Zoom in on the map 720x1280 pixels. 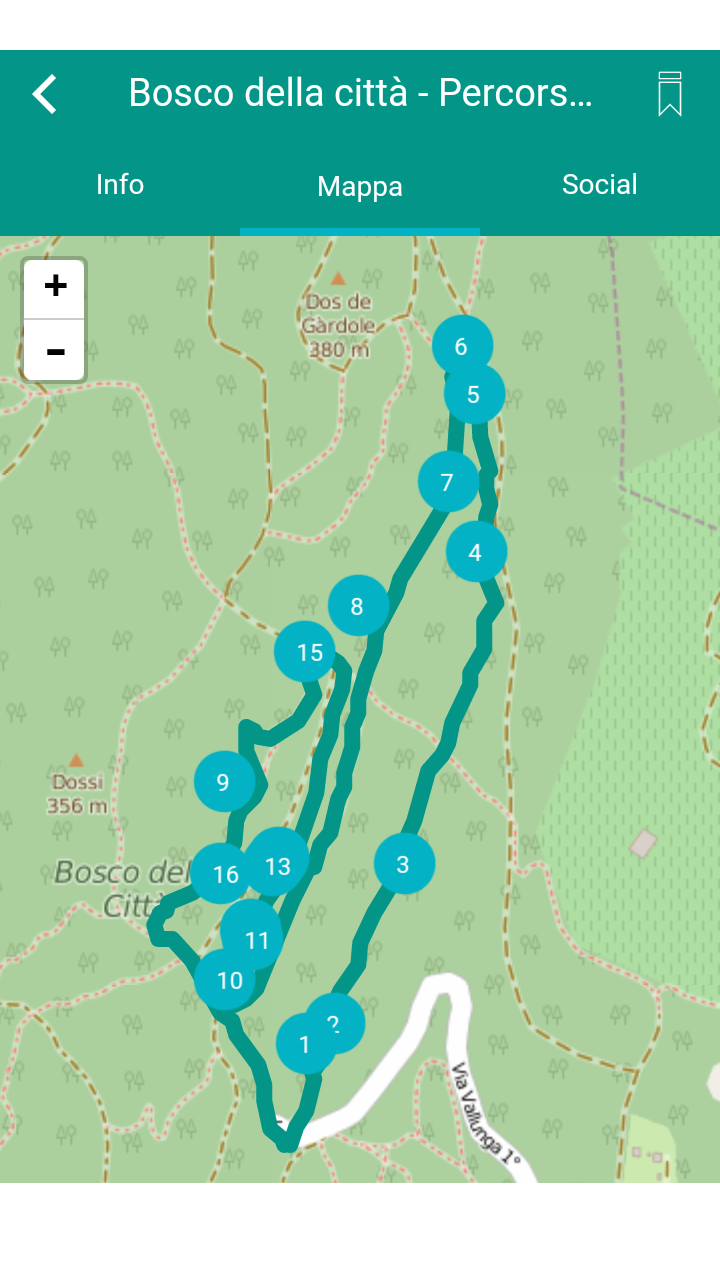pyautogui.click(x=55, y=289)
